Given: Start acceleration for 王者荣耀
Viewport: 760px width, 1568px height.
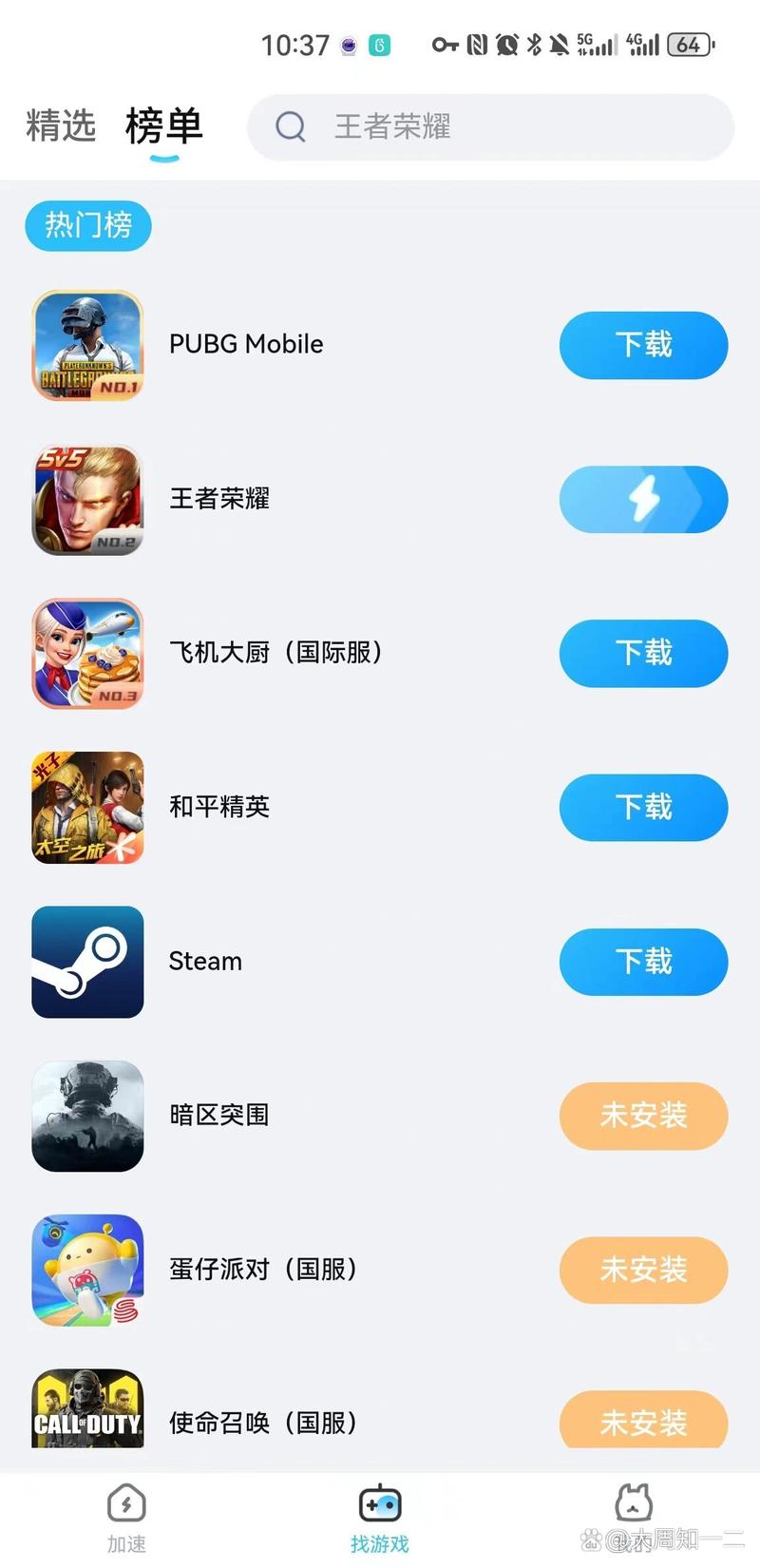Looking at the screenshot, I should (x=643, y=500).
